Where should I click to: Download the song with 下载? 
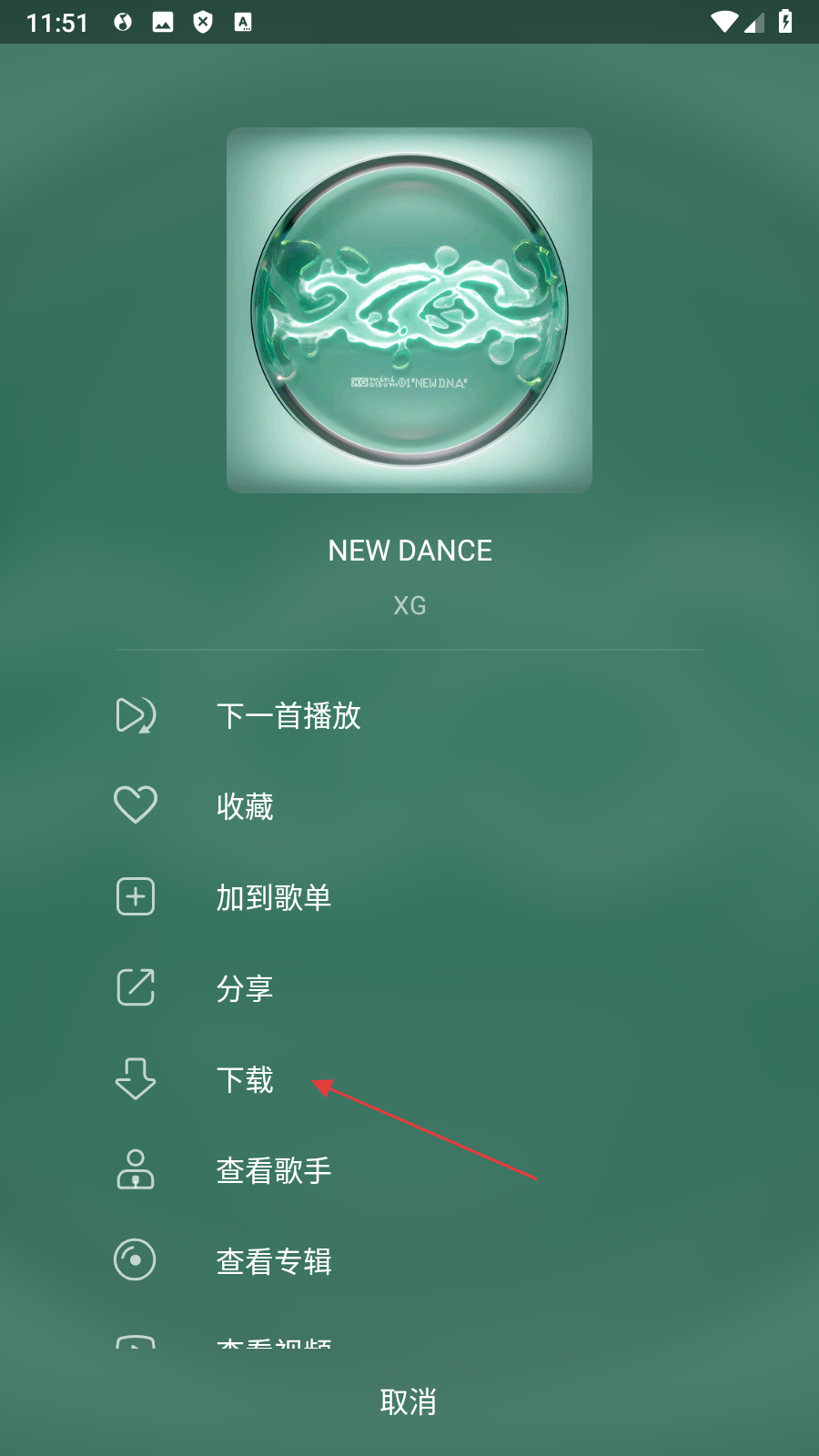(x=244, y=1079)
